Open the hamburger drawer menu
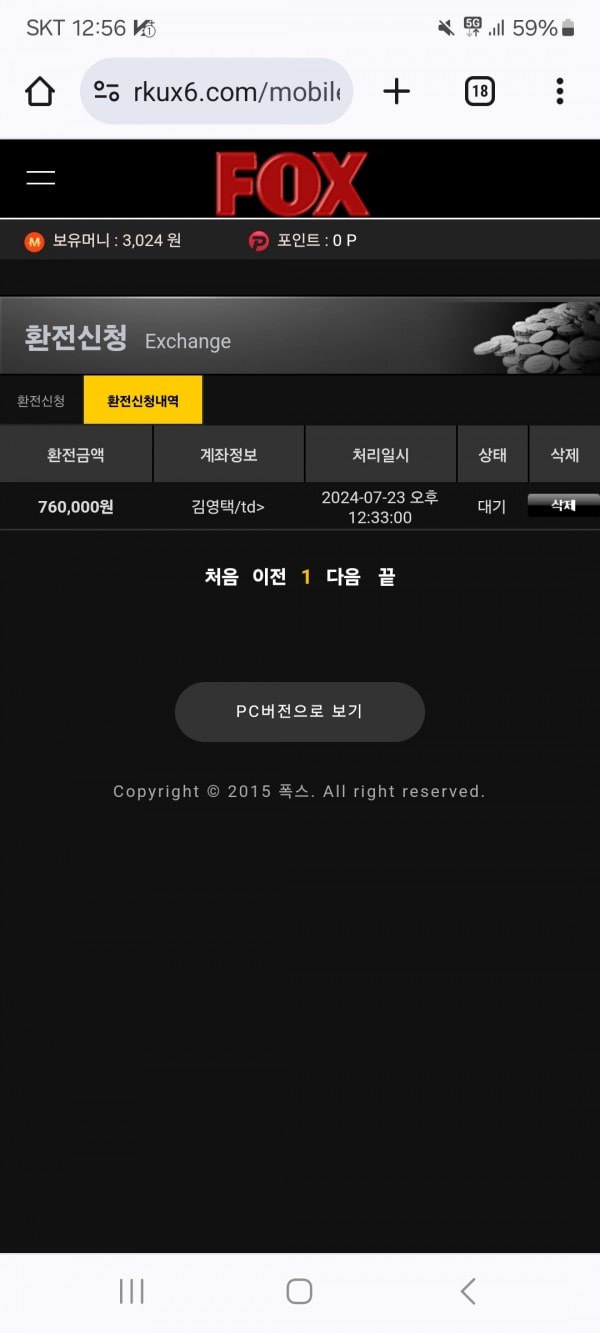The width and height of the screenshot is (600, 1333). click(41, 178)
